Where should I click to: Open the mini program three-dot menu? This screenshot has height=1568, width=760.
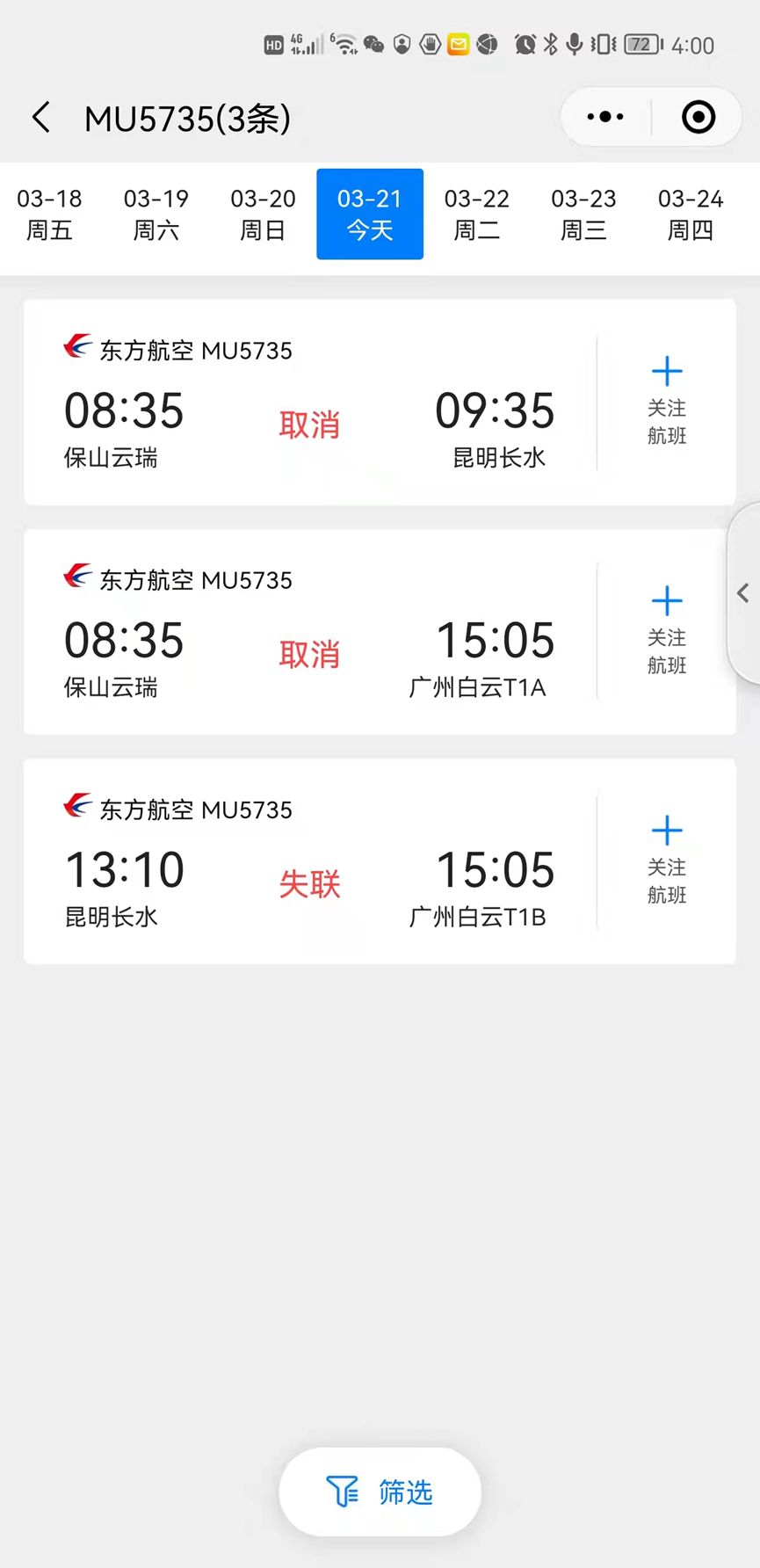pos(605,117)
